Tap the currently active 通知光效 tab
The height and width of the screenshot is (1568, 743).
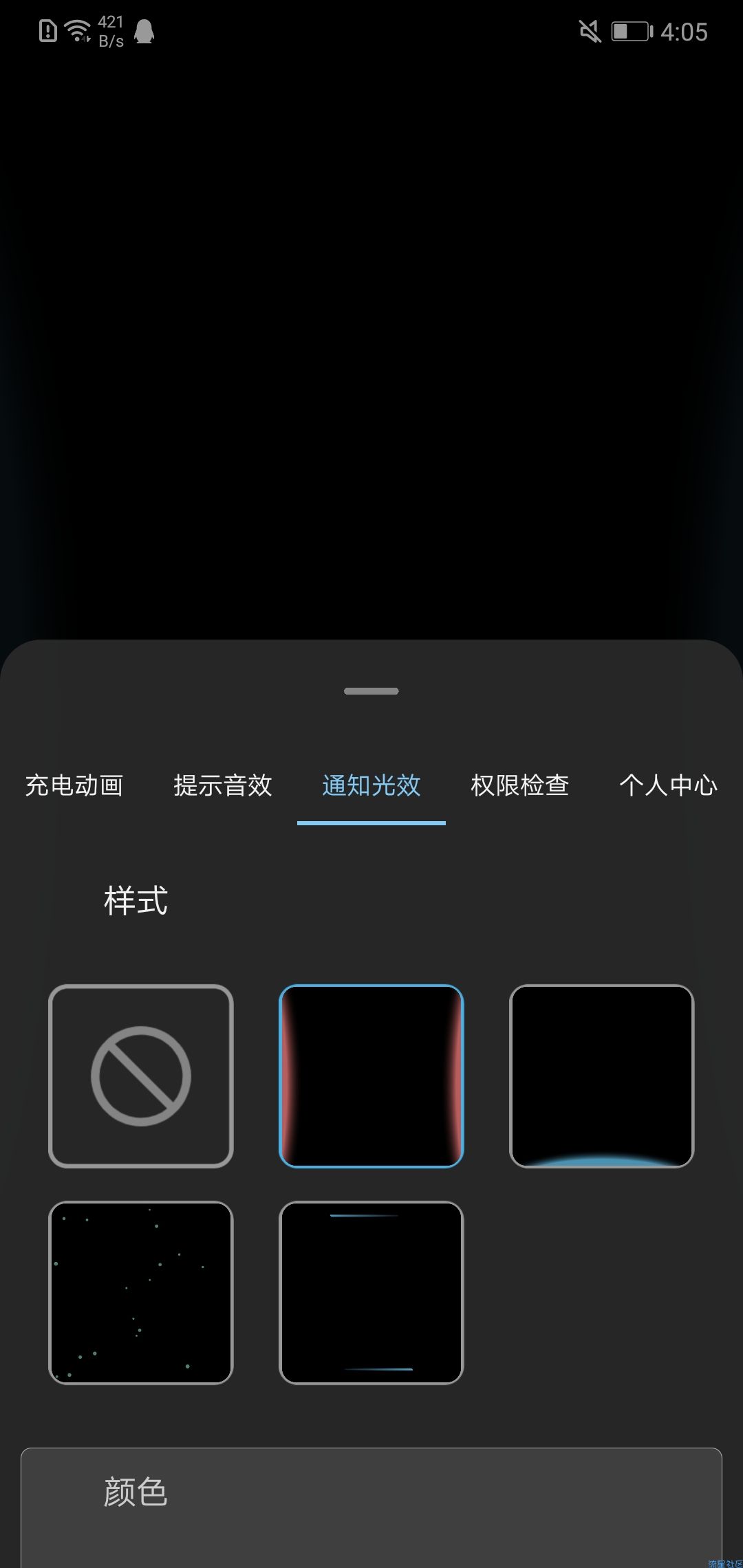tap(371, 786)
